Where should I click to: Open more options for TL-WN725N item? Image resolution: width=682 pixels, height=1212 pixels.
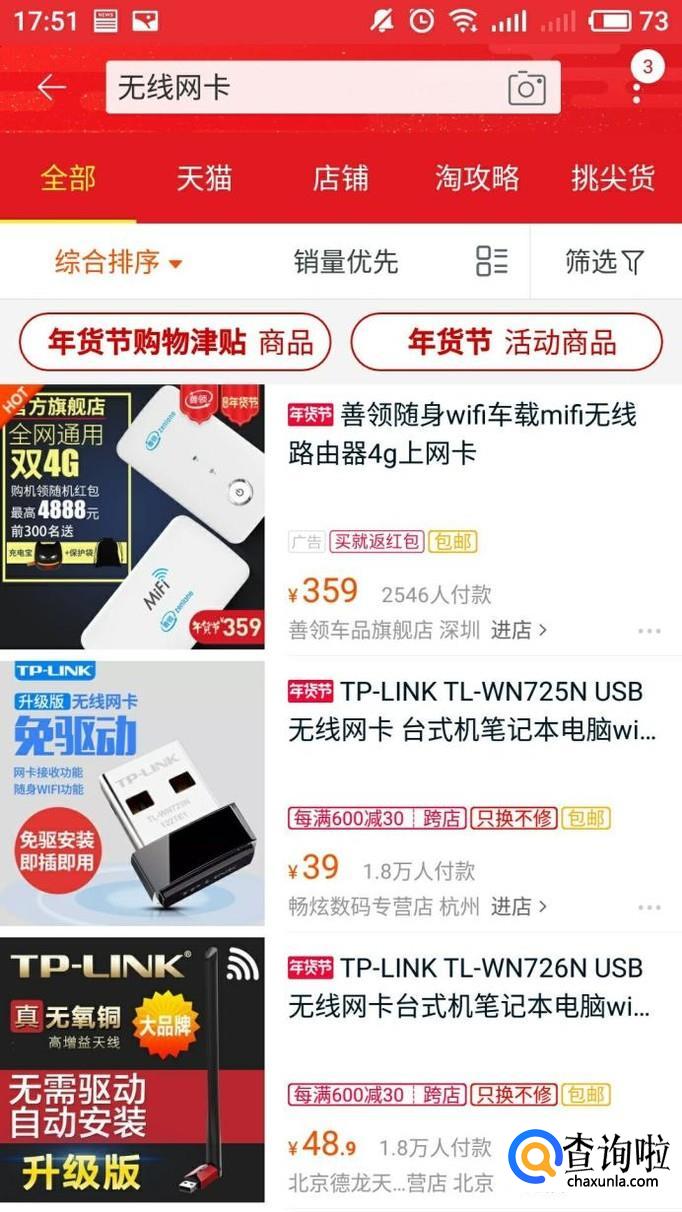click(x=649, y=907)
